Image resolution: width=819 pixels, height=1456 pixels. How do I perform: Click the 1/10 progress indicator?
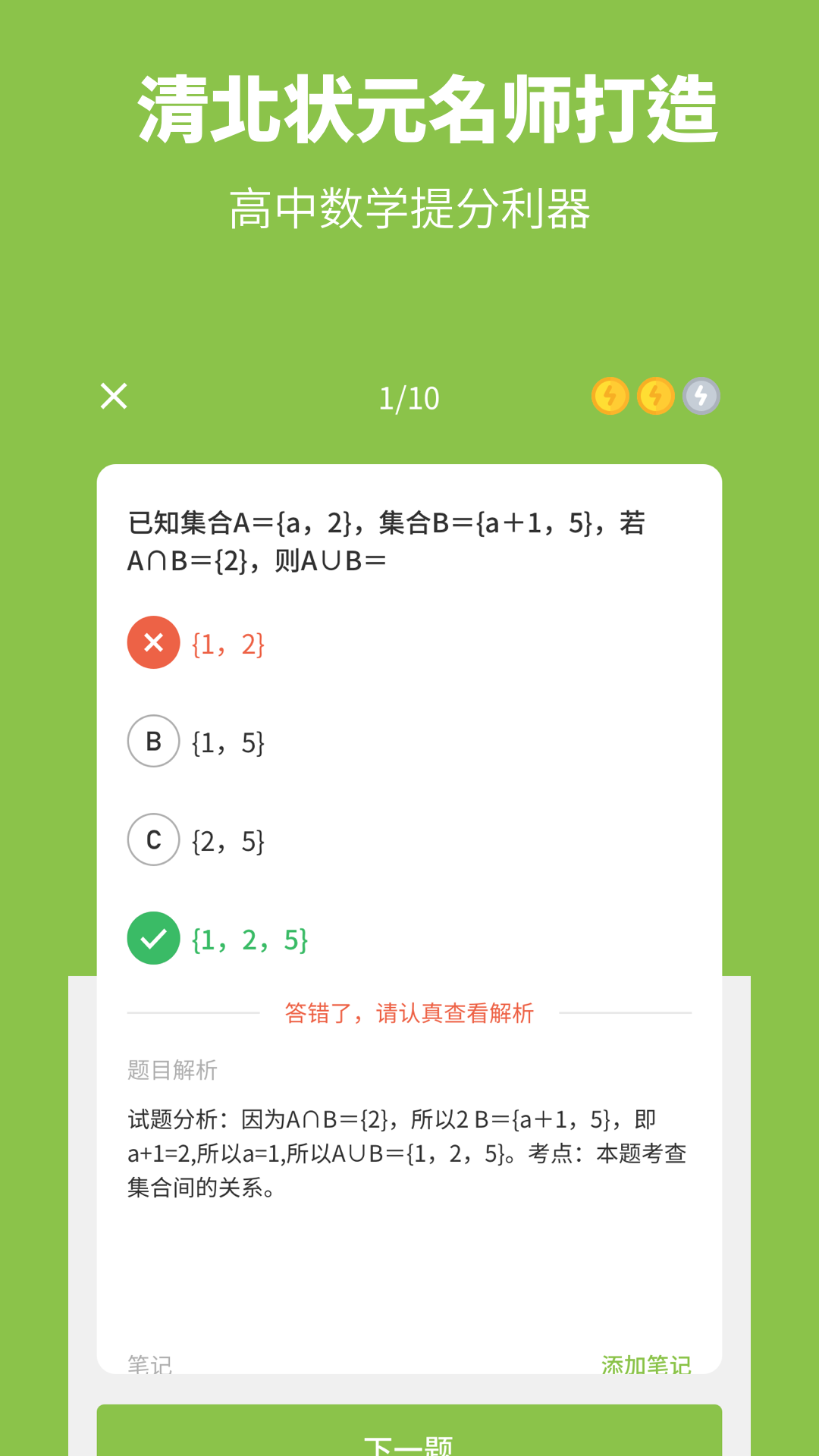pyautogui.click(x=409, y=397)
